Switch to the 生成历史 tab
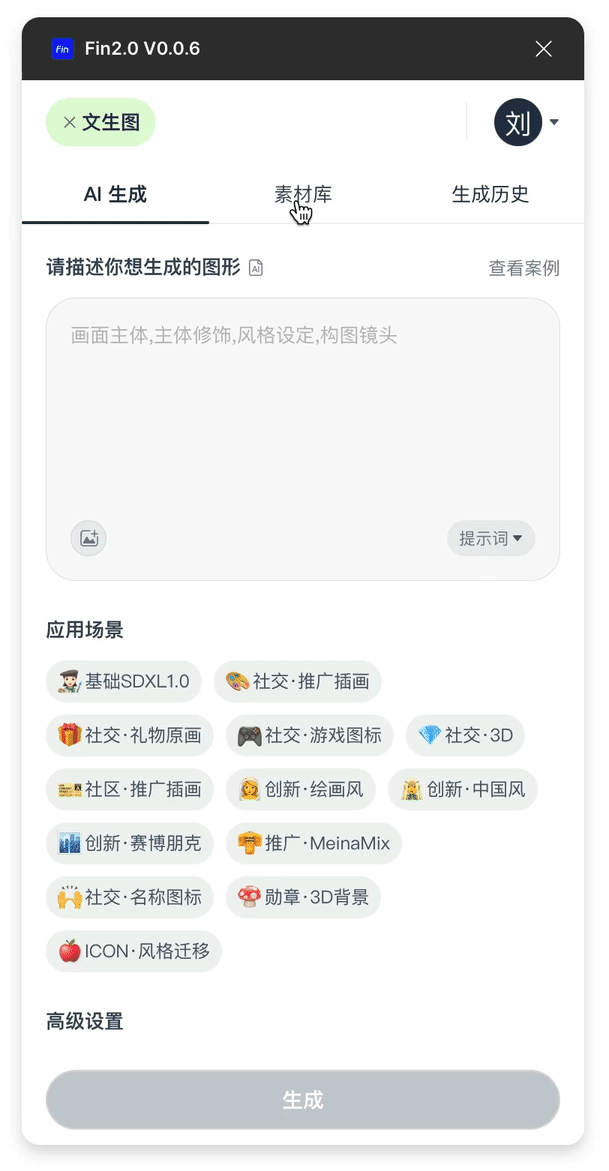This screenshot has width=609, height=1171. pyautogui.click(x=490, y=194)
